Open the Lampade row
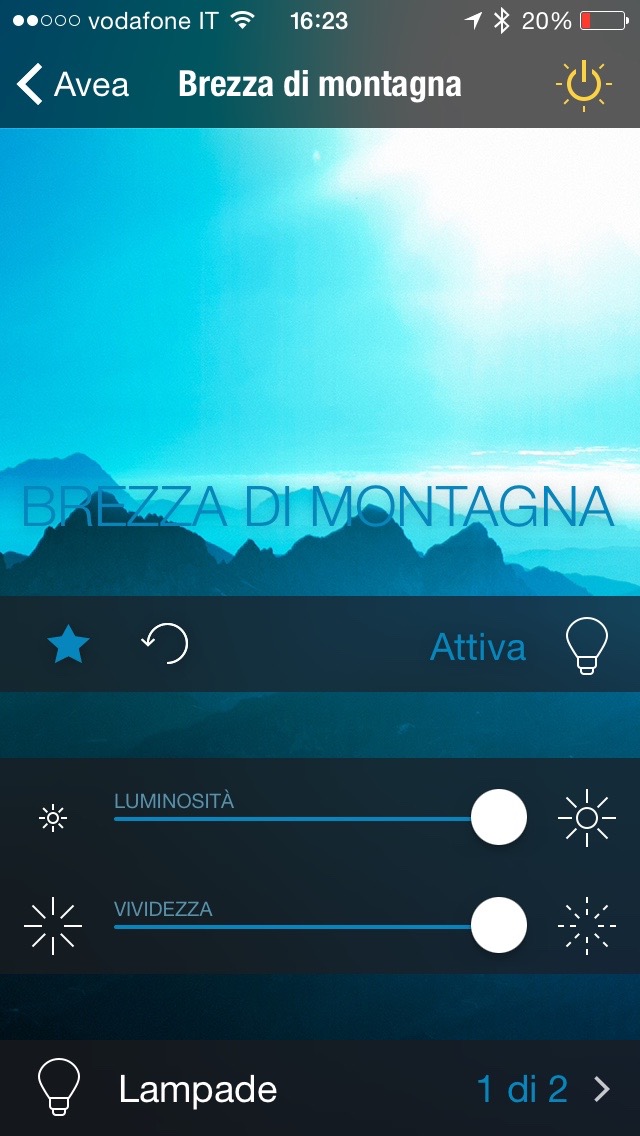Screen dimensions: 640x1136 tap(320, 1088)
